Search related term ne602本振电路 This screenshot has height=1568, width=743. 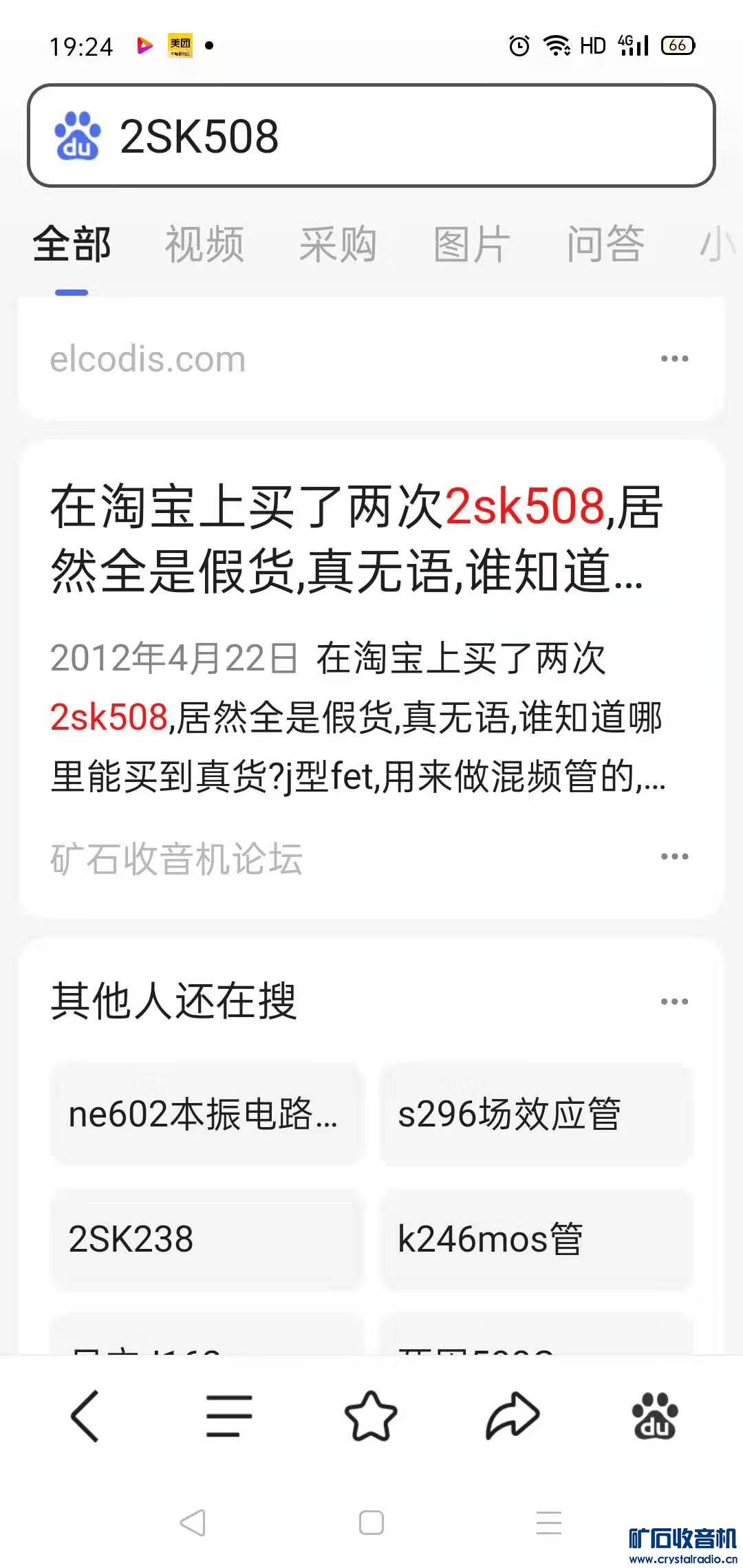click(204, 1114)
